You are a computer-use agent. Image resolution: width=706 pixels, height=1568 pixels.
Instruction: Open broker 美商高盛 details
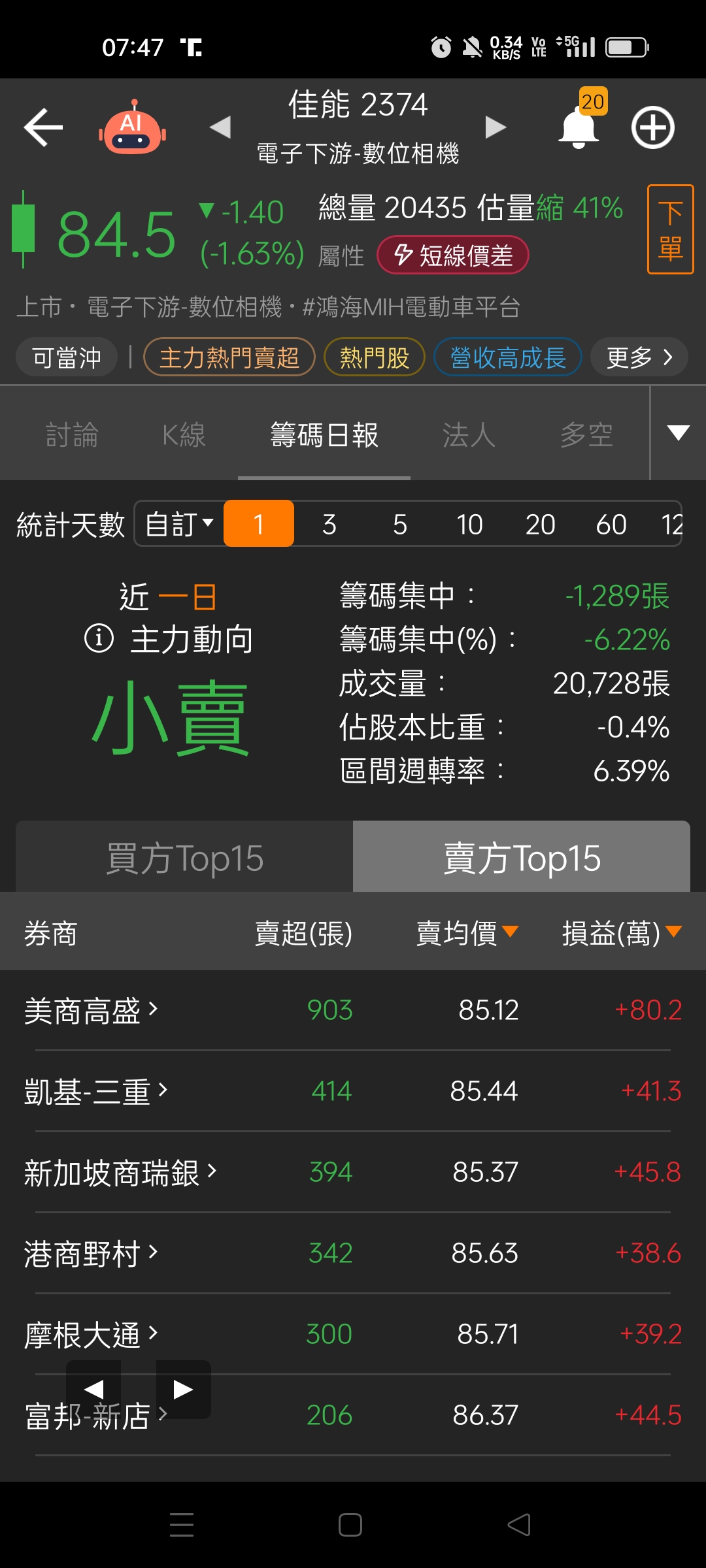click(x=92, y=1011)
